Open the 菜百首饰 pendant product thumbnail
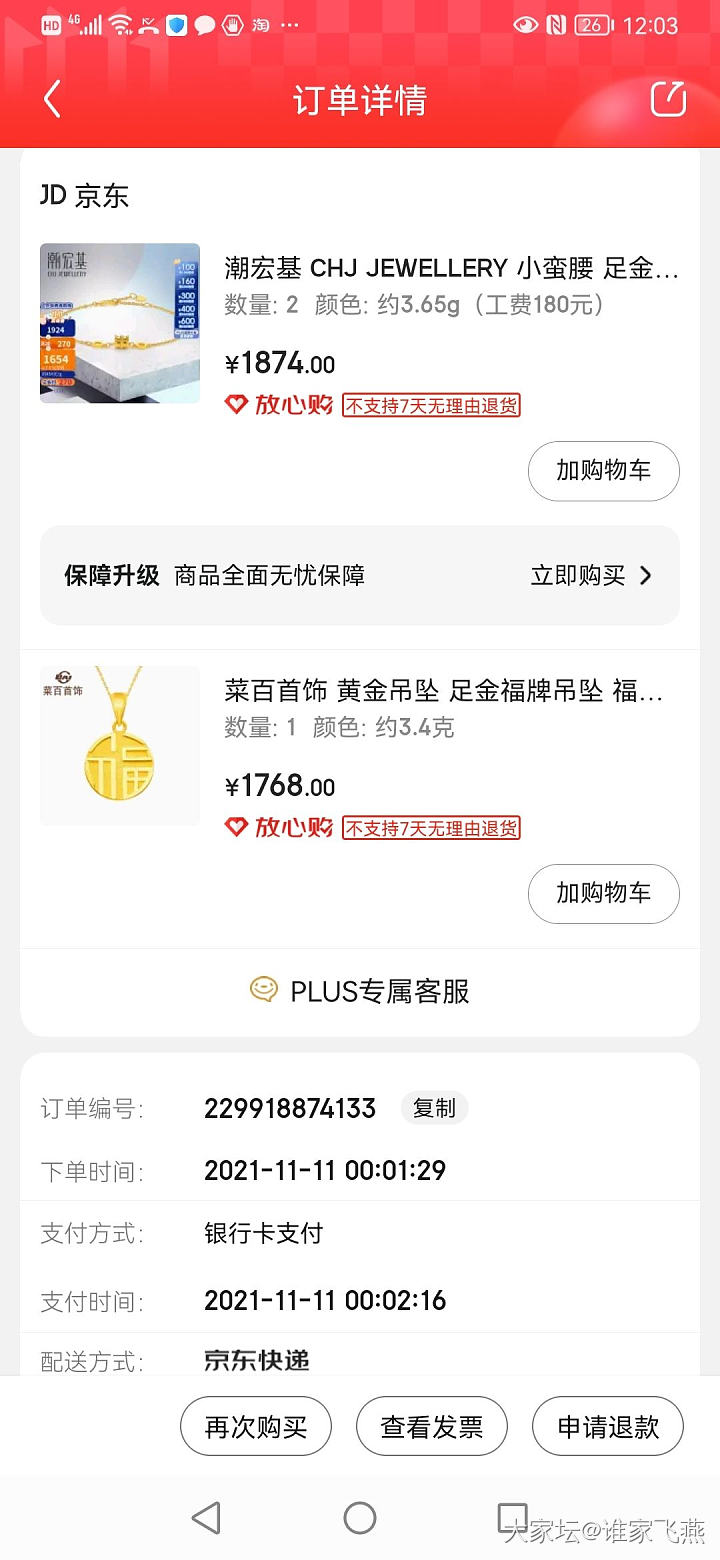Screen dimensions: 720x1560 (x=120, y=746)
